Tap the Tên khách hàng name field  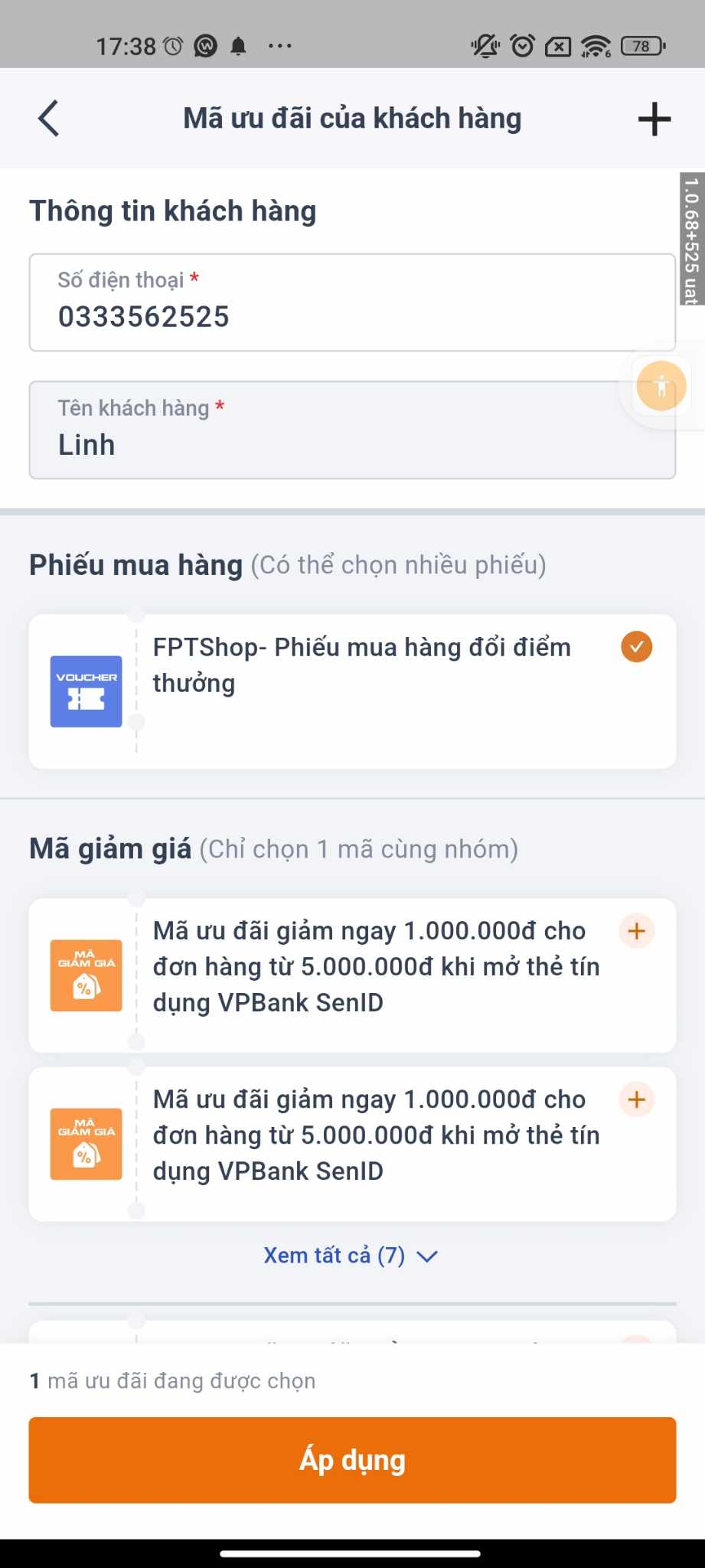[352, 430]
